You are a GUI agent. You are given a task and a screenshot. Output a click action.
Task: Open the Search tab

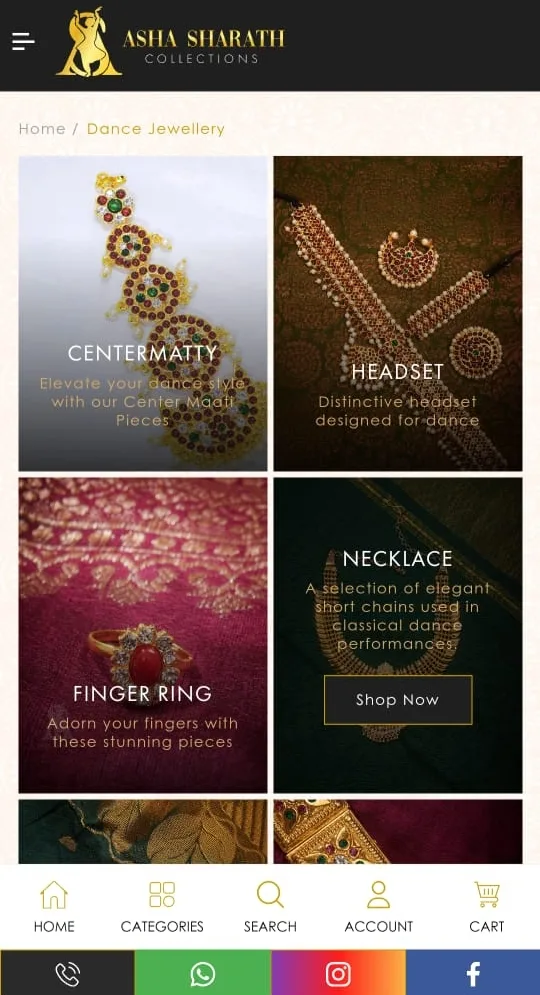tap(270, 907)
